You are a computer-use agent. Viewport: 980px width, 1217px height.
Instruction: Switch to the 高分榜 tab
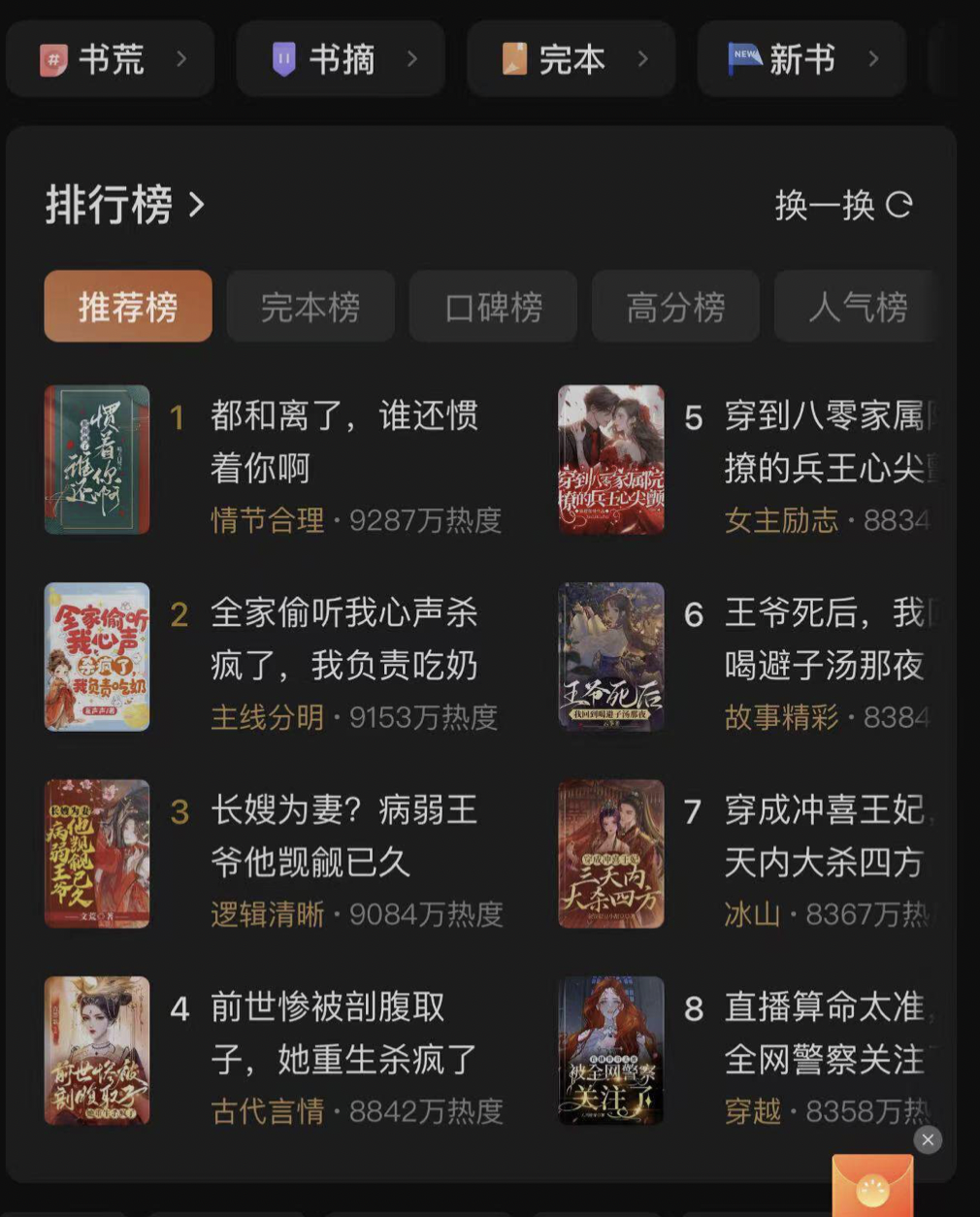coord(675,307)
